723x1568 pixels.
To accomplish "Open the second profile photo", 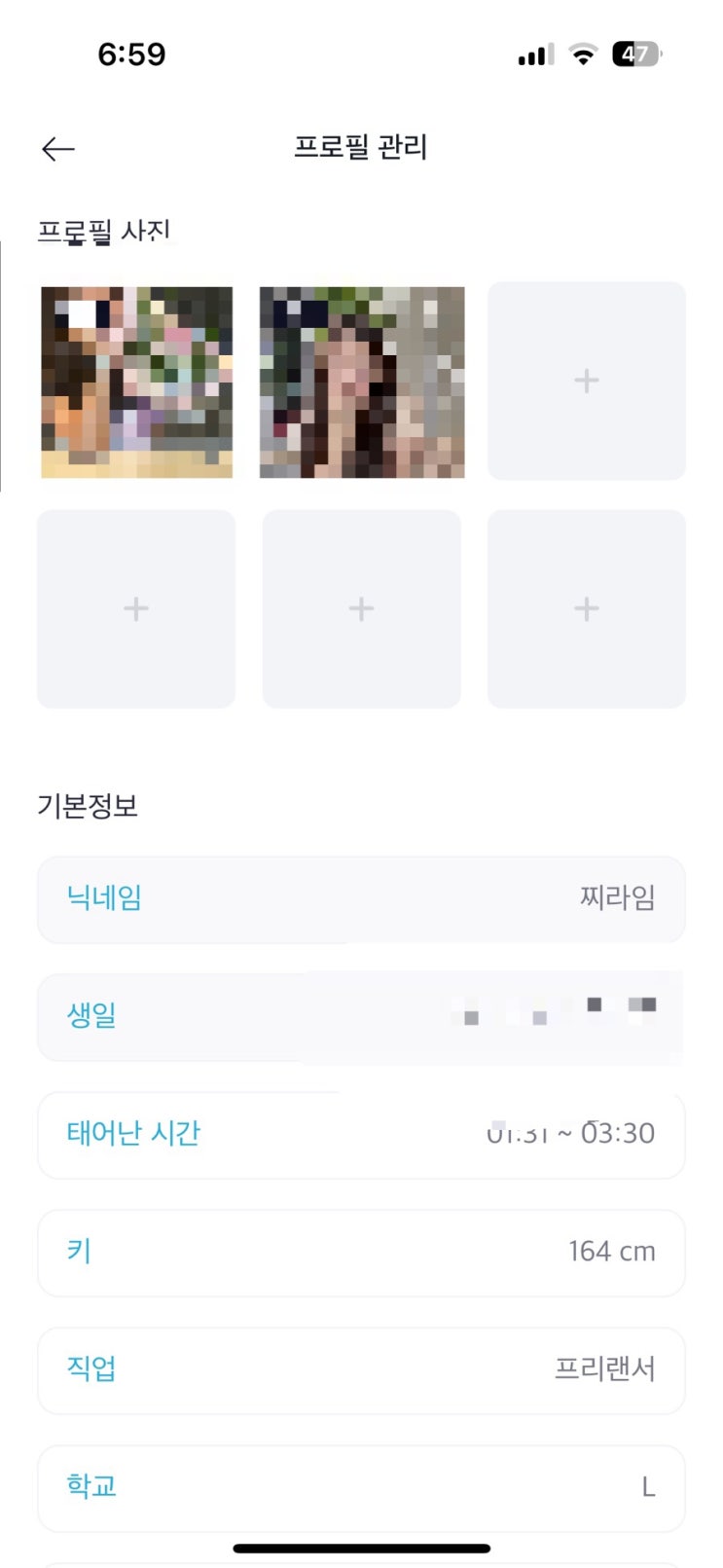I will pyautogui.click(x=361, y=382).
